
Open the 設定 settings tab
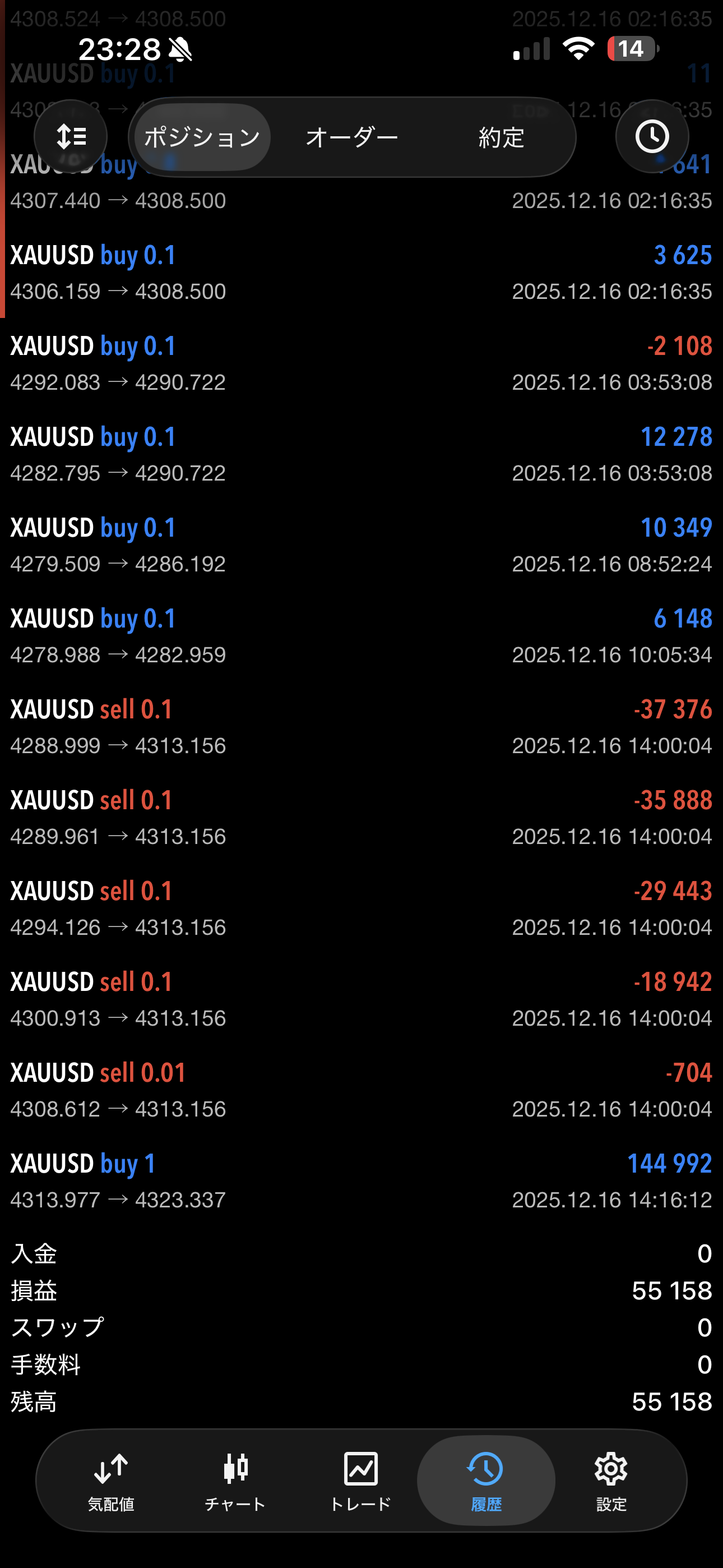(610, 1481)
